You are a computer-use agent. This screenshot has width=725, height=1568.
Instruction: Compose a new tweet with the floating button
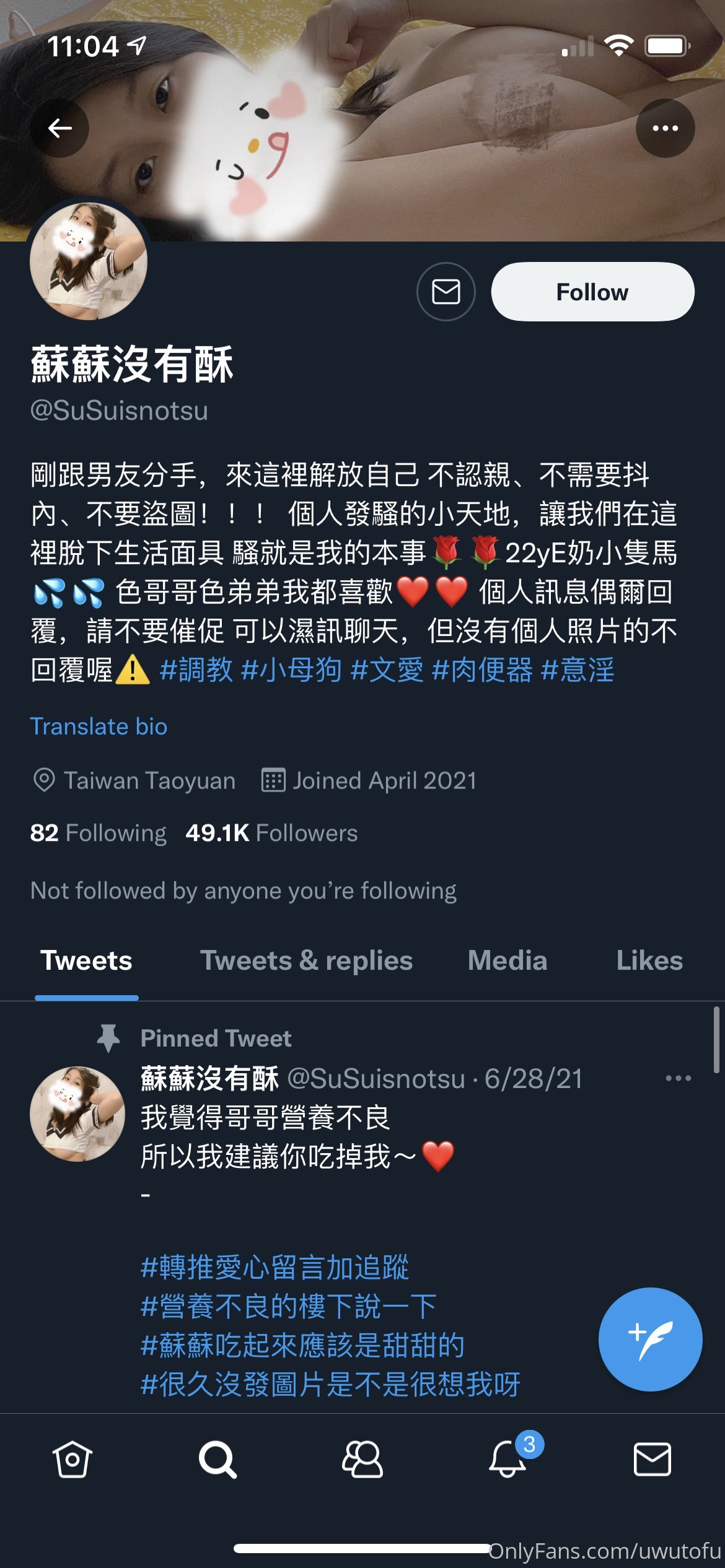click(x=650, y=1339)
